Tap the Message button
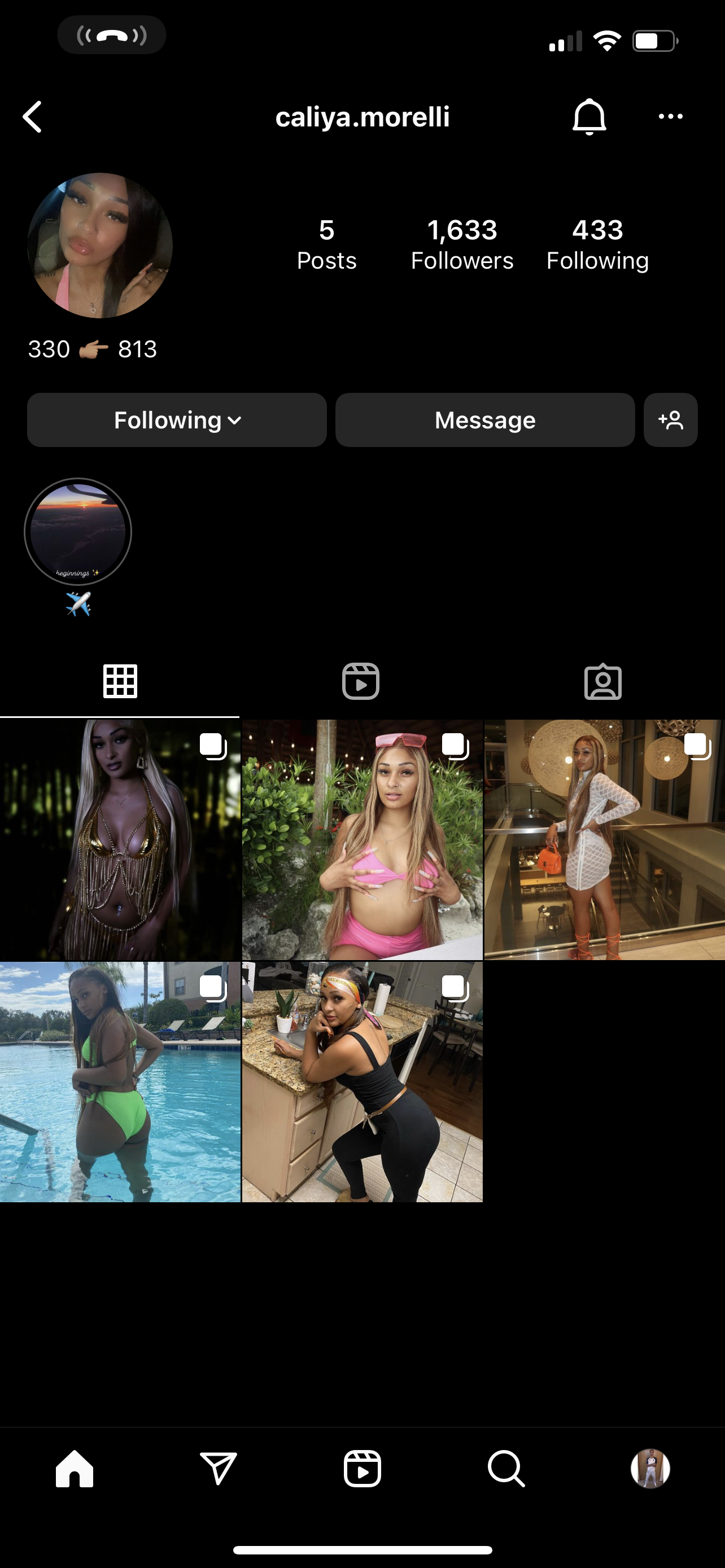The width and height of the screenshot is (725, 1568). (484, 420)
